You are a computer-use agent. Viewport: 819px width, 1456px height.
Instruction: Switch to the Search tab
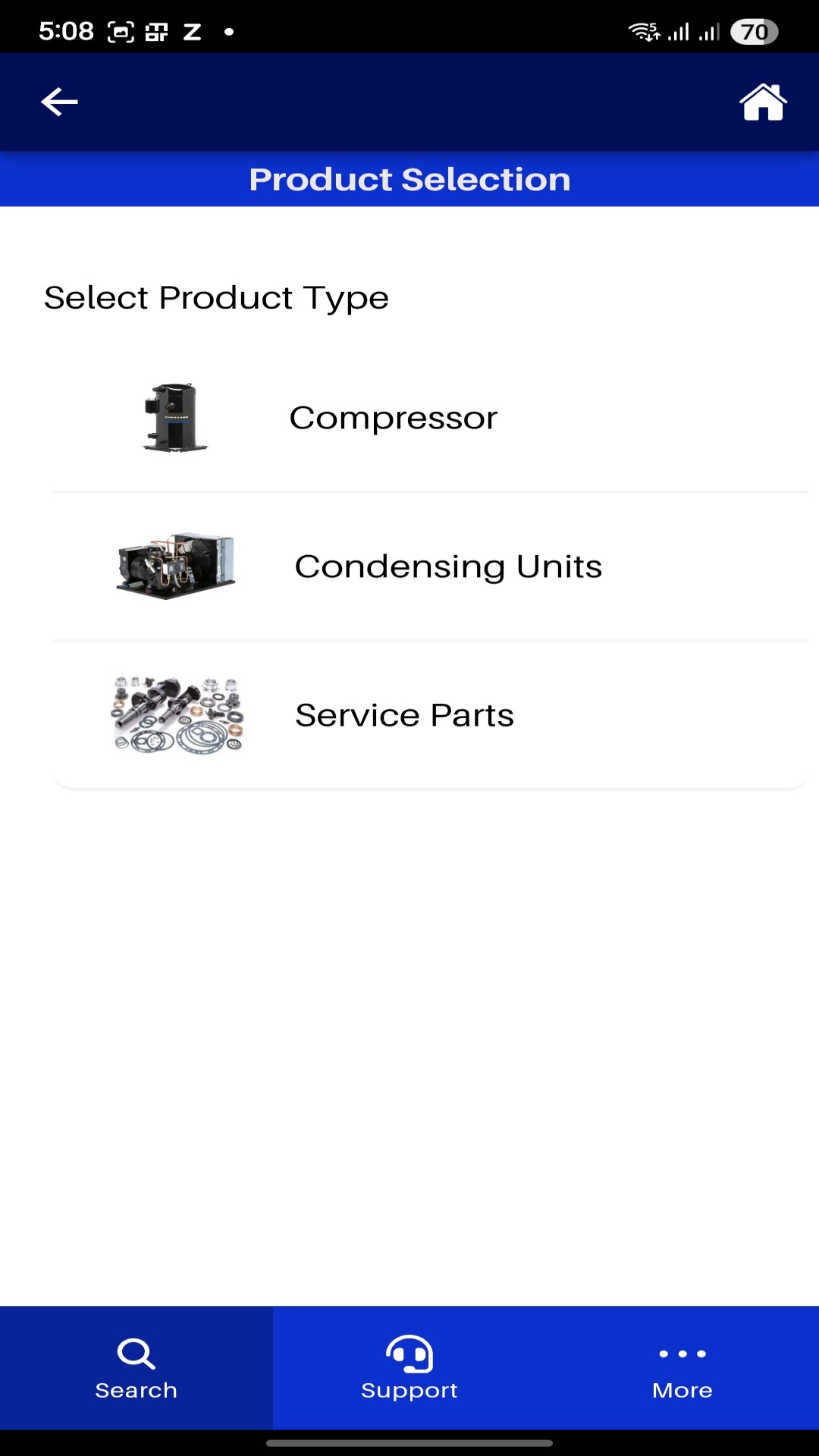pyautogui.click(x=136, y=1368)
